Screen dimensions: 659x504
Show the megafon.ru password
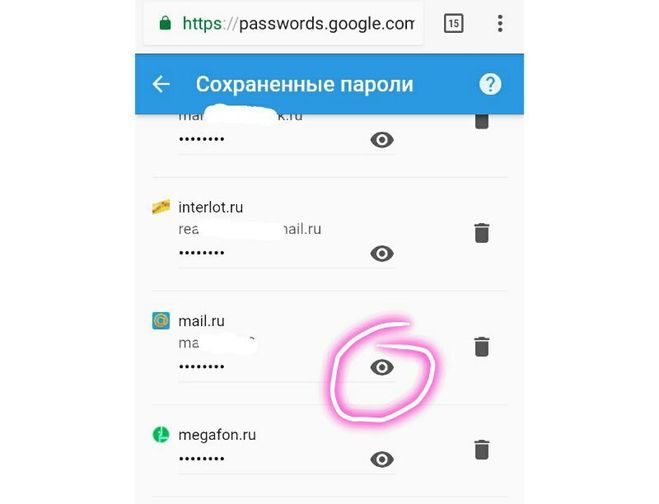coord(382,460)
